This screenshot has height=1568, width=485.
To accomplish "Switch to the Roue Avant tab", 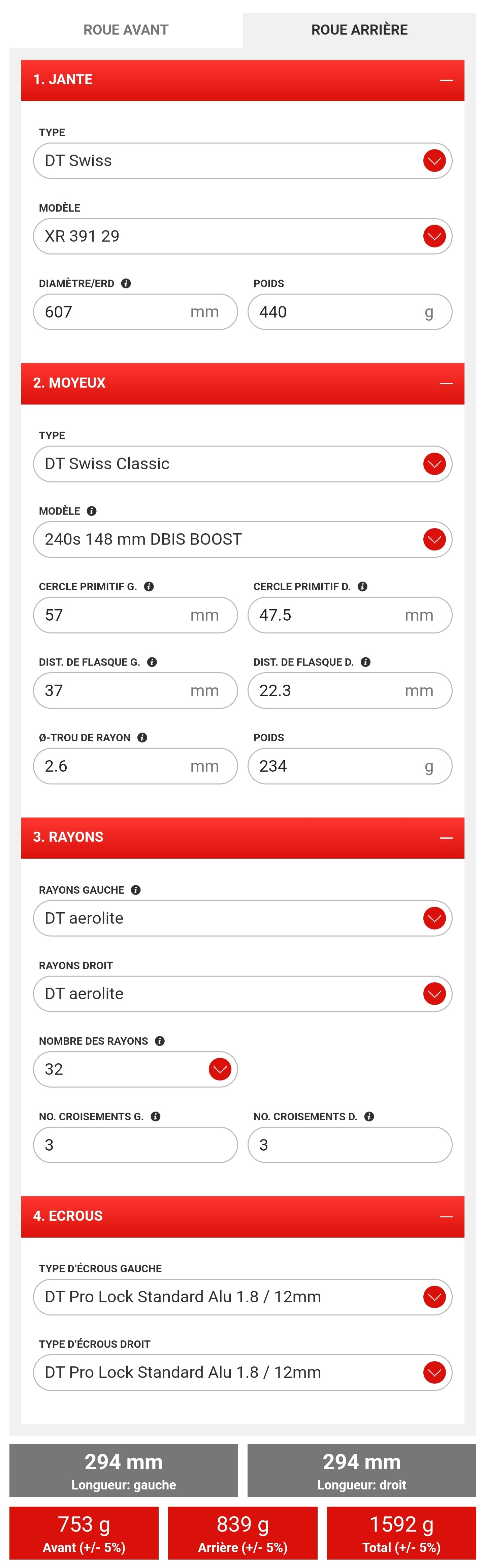I will coord(126,30).
